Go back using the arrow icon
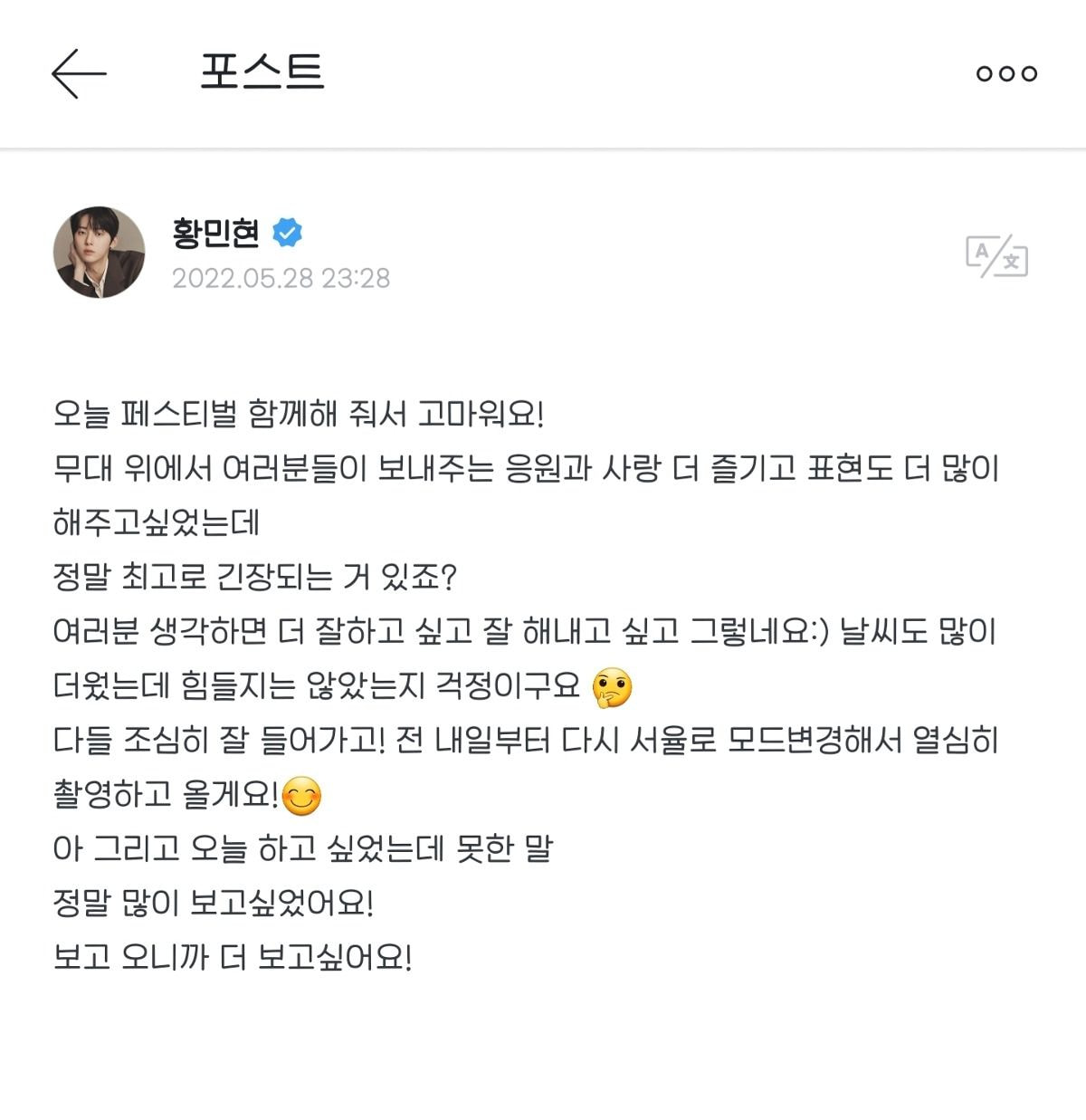Viewport: 1086px width, 1120px height. pos(79,73)
